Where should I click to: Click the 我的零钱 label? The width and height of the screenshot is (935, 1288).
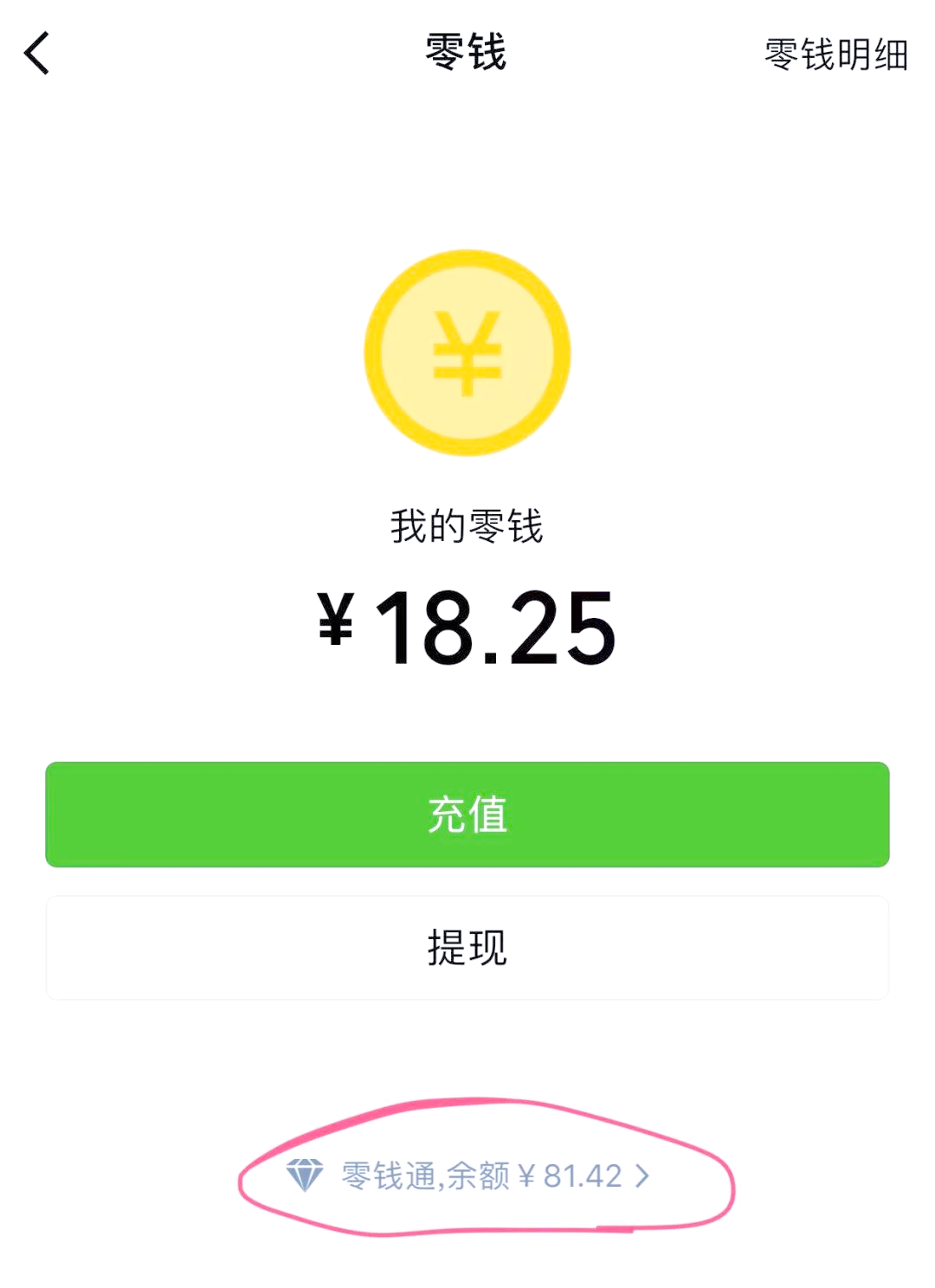[467, 525]
